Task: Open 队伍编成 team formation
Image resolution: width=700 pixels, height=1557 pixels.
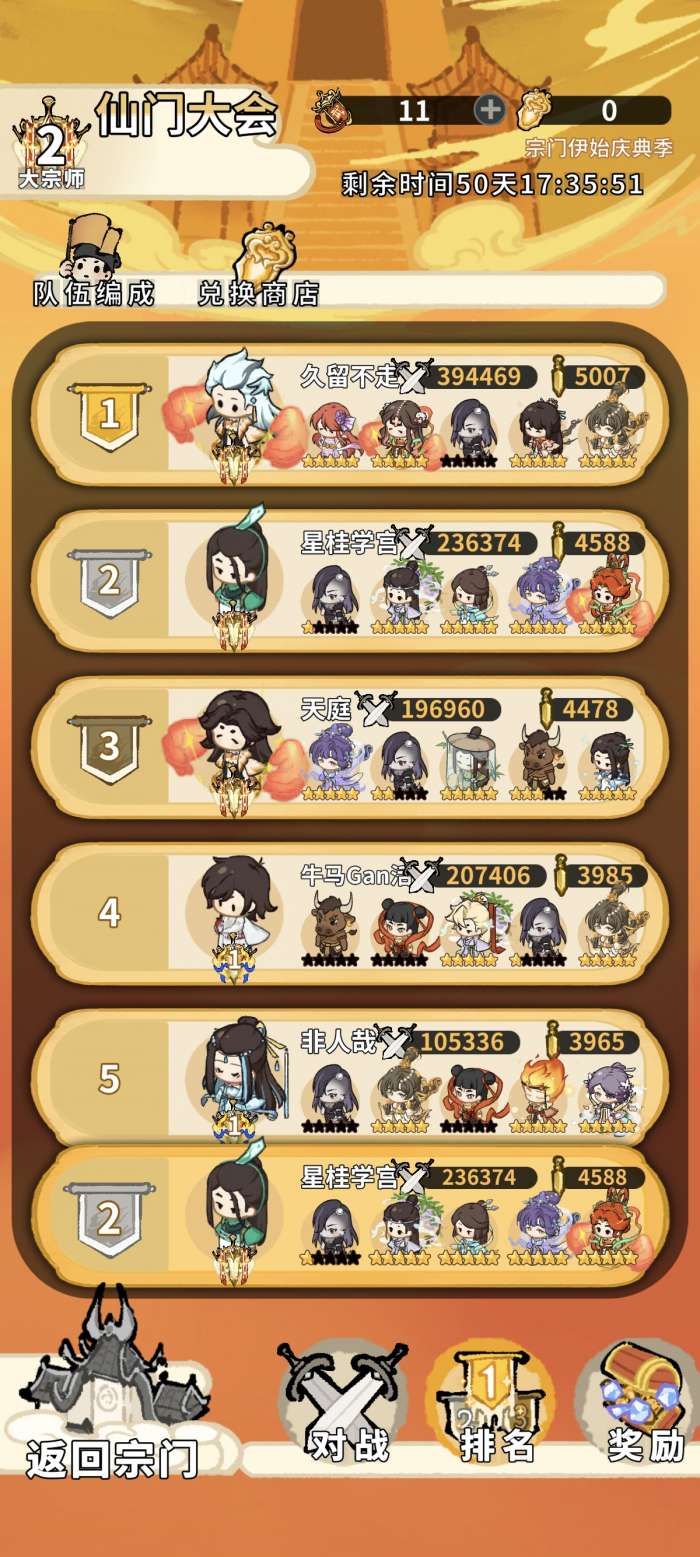Action: pyautogui.click(x=94, y=263)
